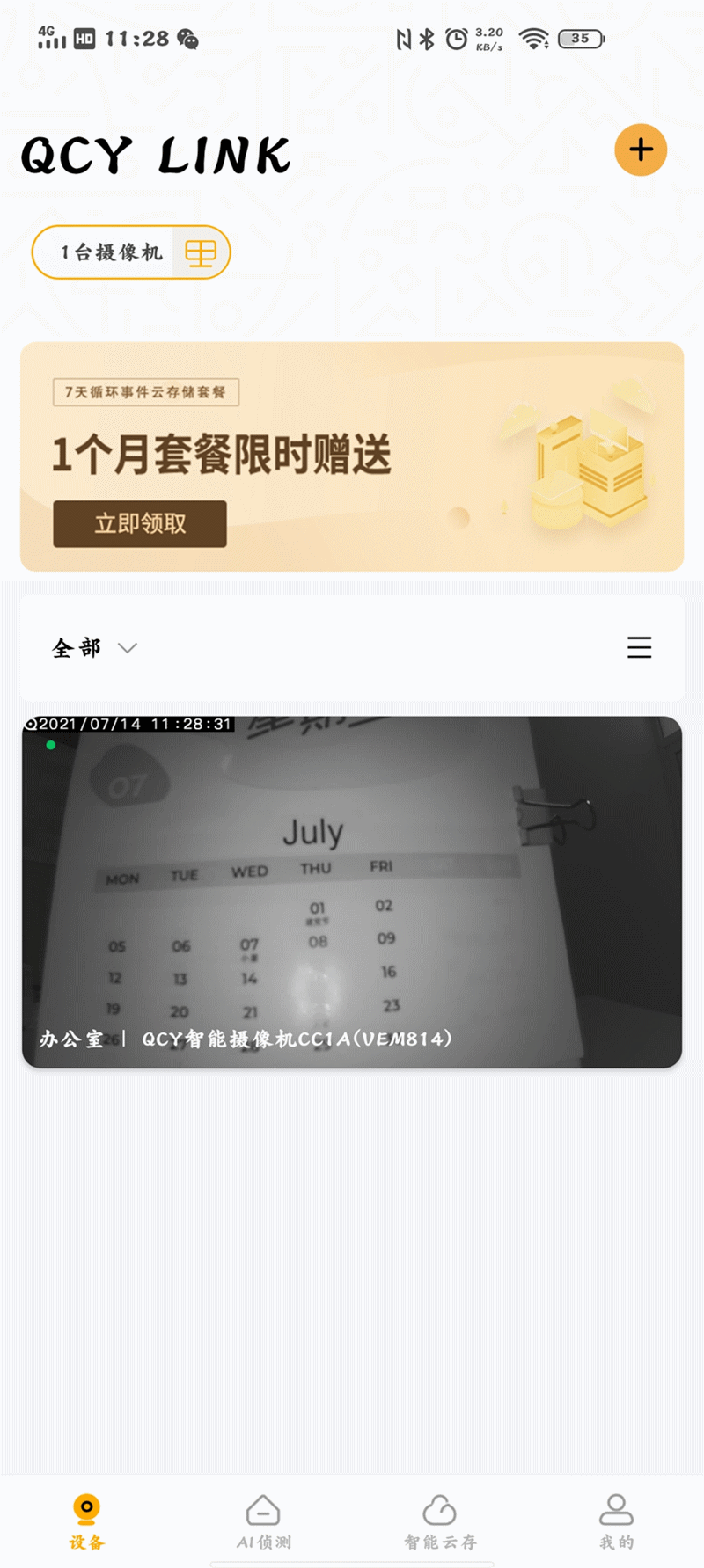Image resolution: width=704 pixels, height=1568 pixels.
Task: Go to the 我的 profile tab
Action: click(616, 1522)
